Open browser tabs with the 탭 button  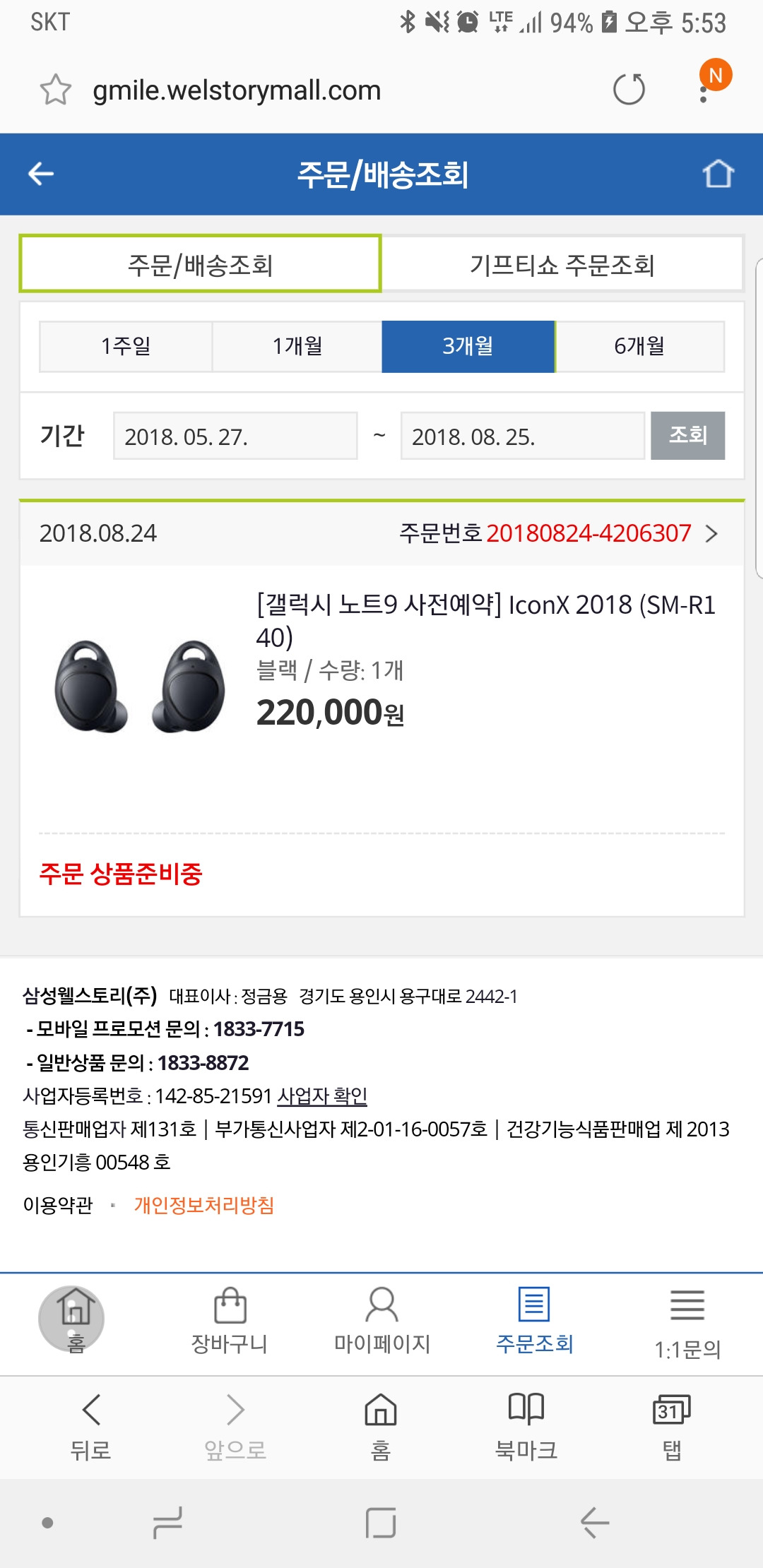coord(671,1427)
